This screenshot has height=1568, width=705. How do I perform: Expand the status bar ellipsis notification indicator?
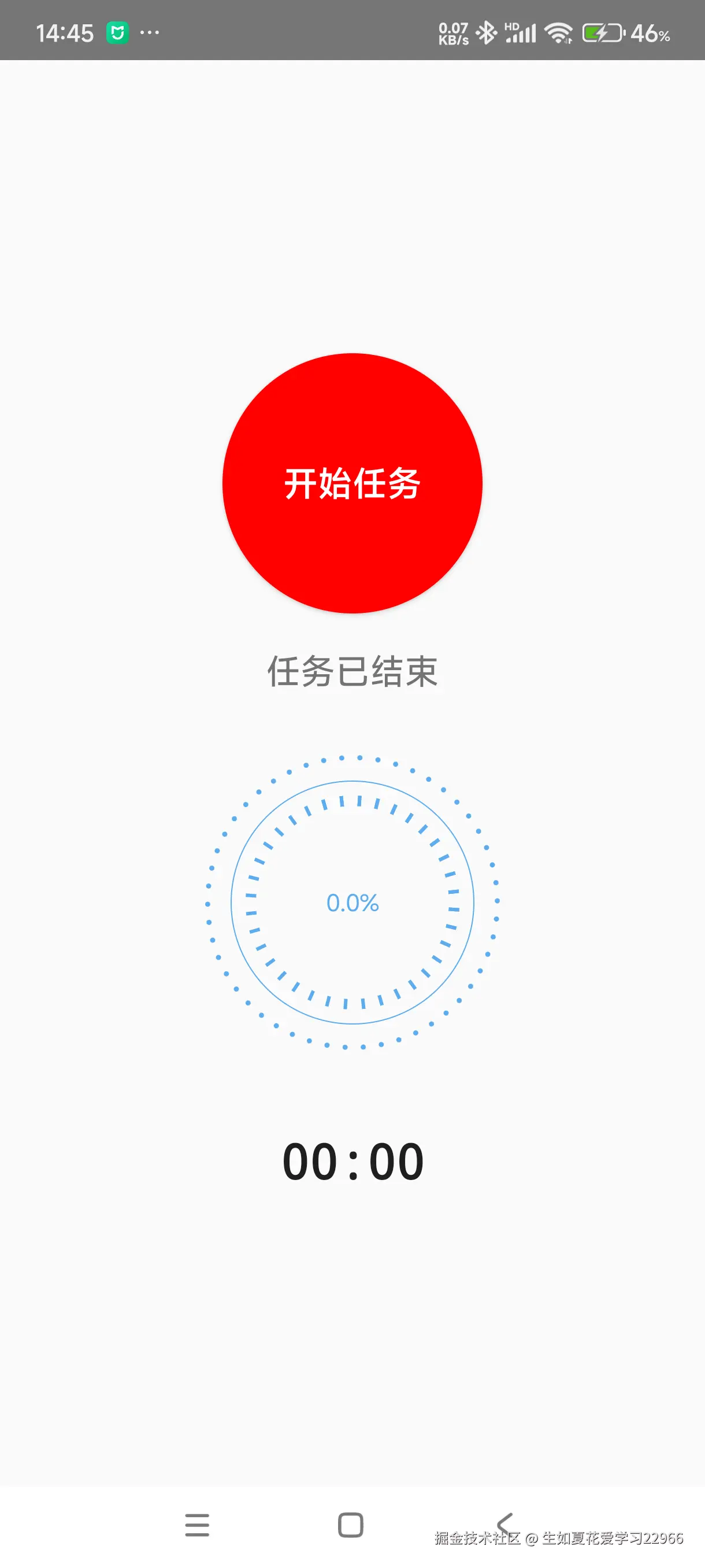click(x=149, y=32)
